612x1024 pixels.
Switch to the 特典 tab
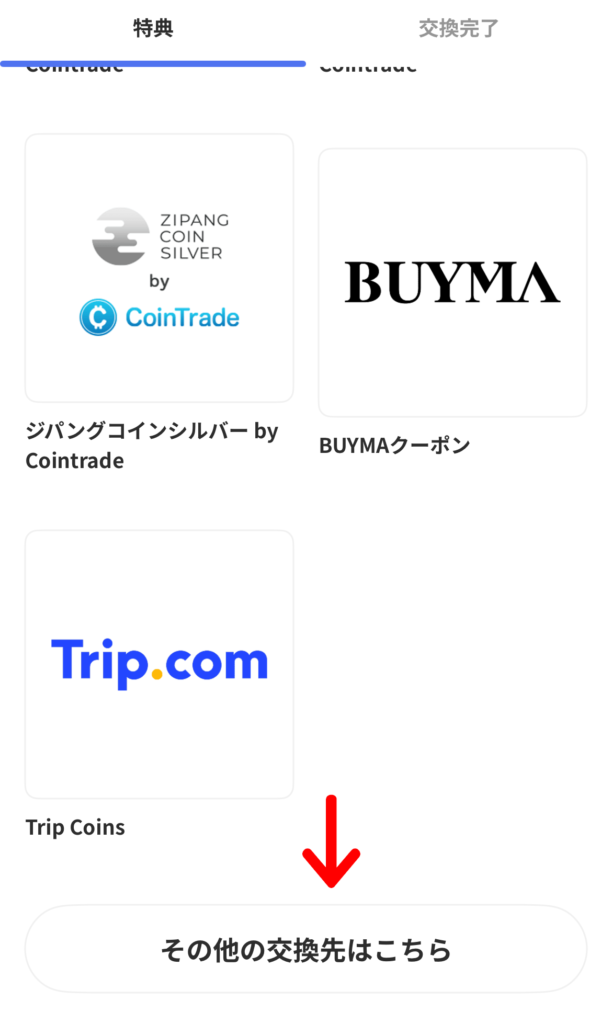coord(153,28)
